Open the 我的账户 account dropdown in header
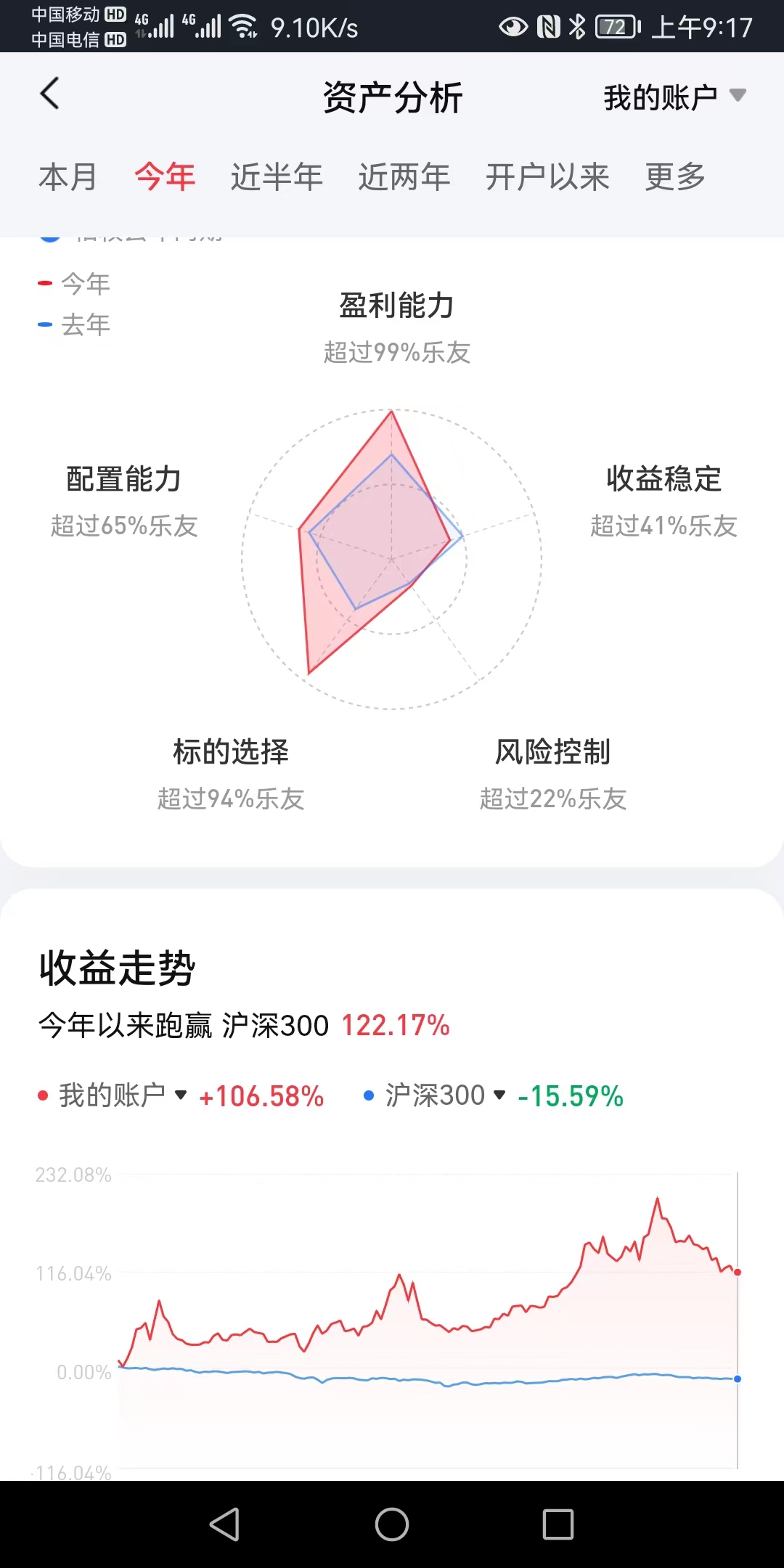Screen dimensions: 784x1568 [x=674, y=97]
